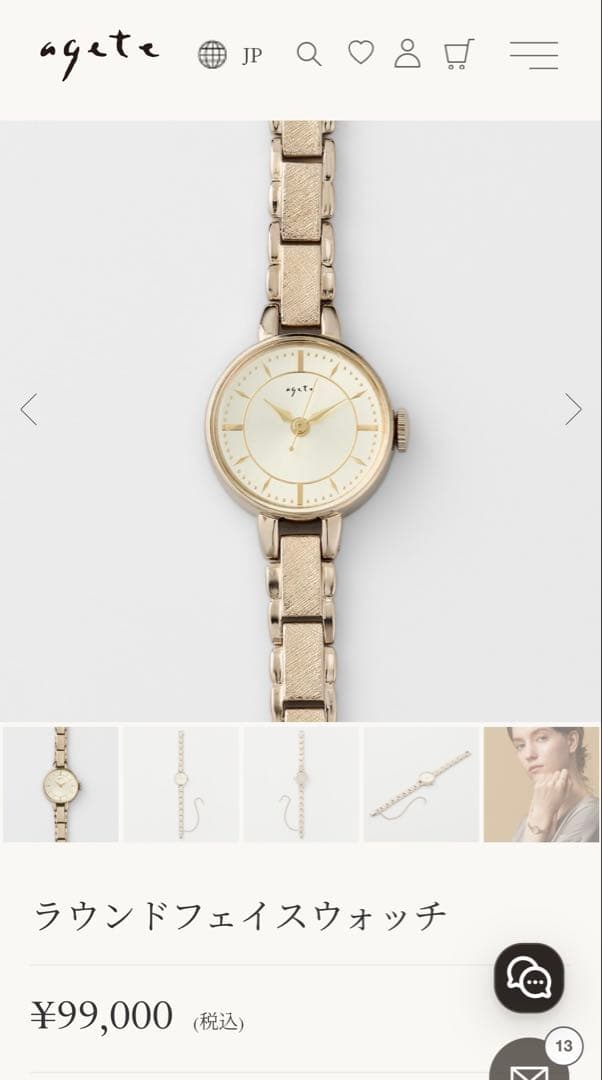The image size is (602, 1080).
Task: Open the search magnifier
Action: coord(309,55)
